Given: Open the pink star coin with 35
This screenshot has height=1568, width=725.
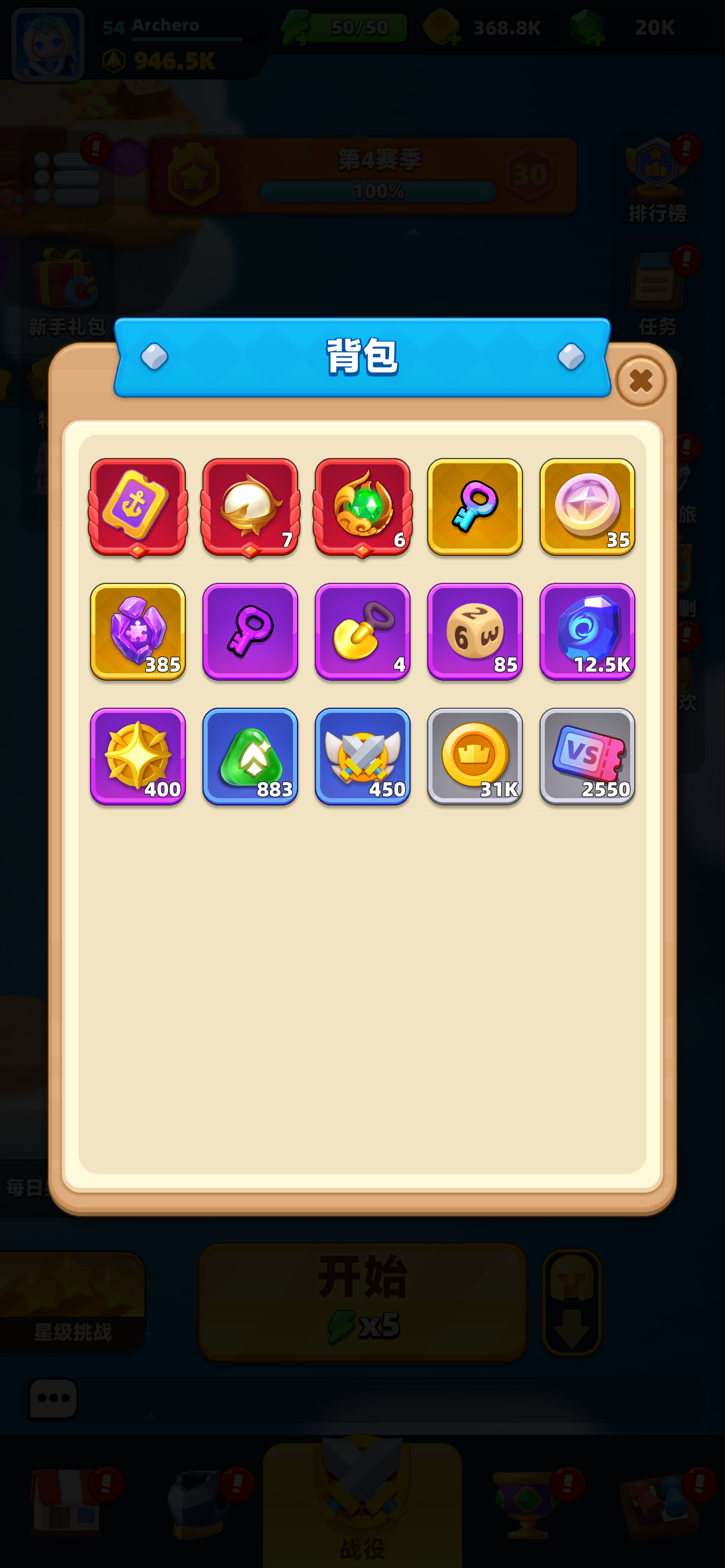Looking at the screenshot, I should tap(587, 506).
